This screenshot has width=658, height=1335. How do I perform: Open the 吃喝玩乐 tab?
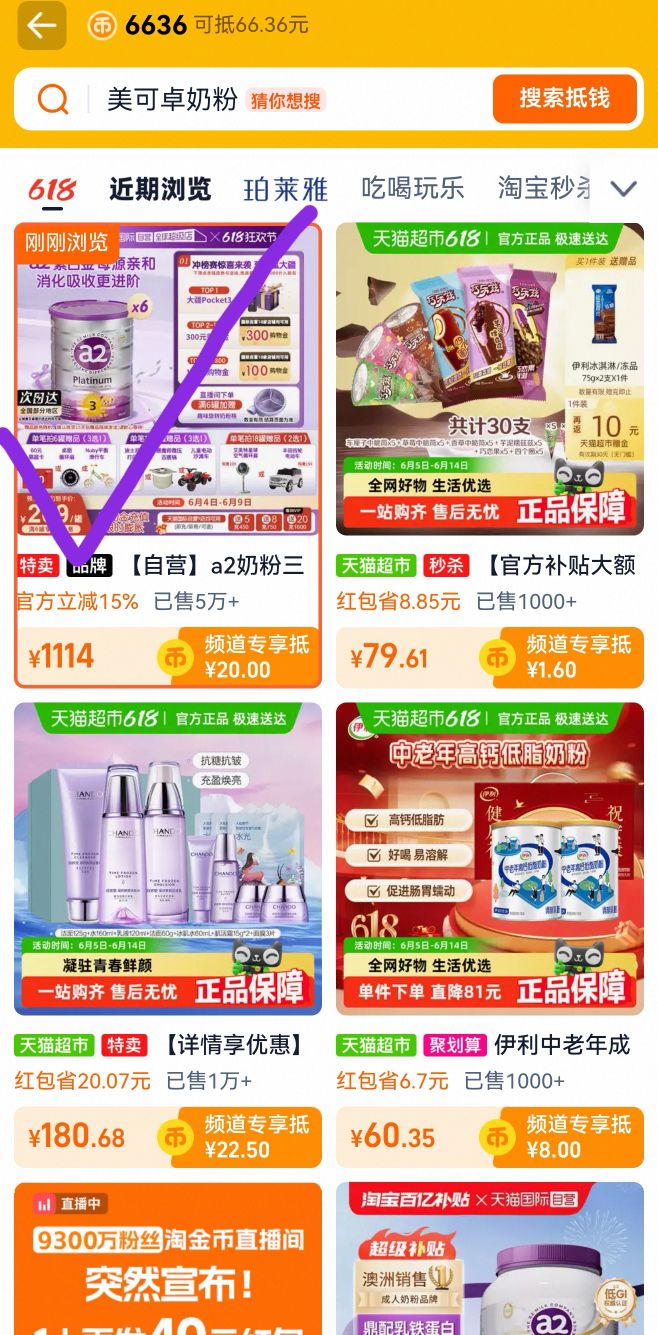tap(412, 188)
